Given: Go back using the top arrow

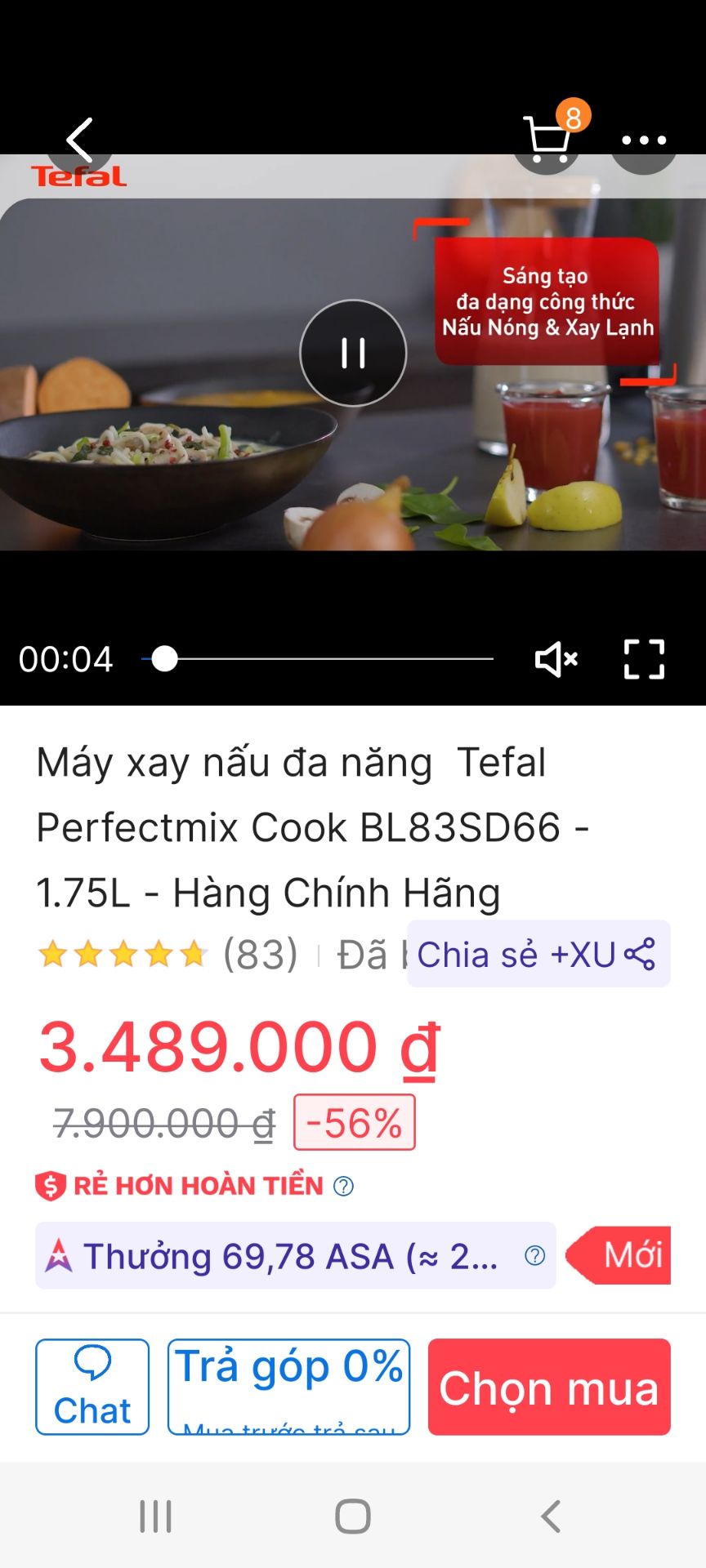Looking at the screenshot, I should (x=79, y=140).
